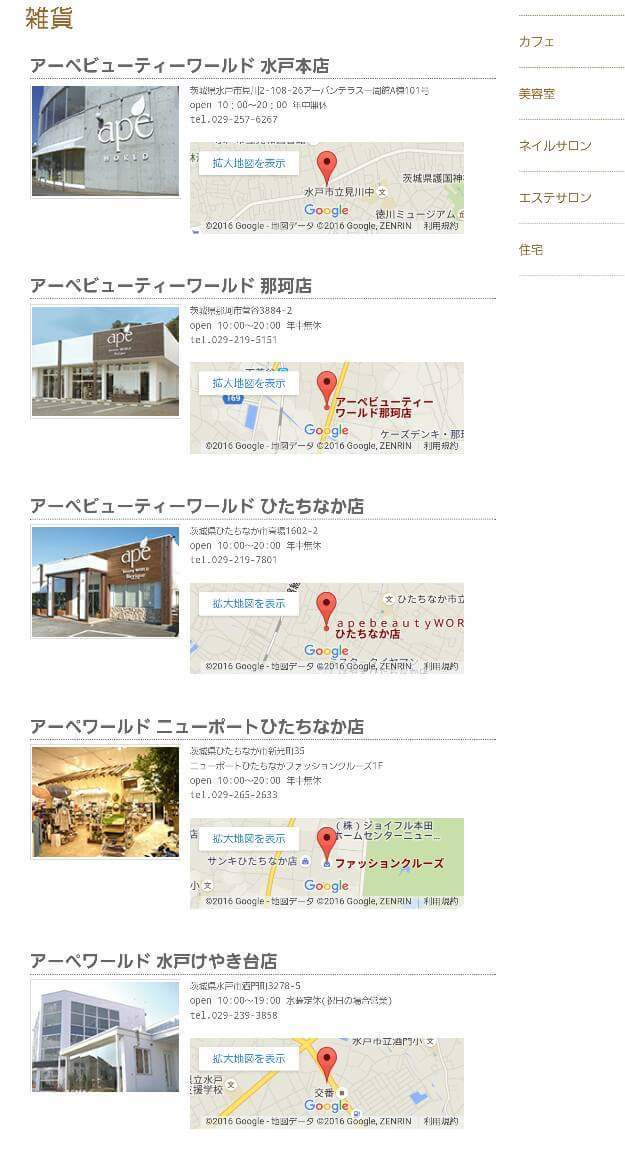This screenshot has width=625, height=1155.
Task: Open the 住宅 category link
Action: (531, 250)
